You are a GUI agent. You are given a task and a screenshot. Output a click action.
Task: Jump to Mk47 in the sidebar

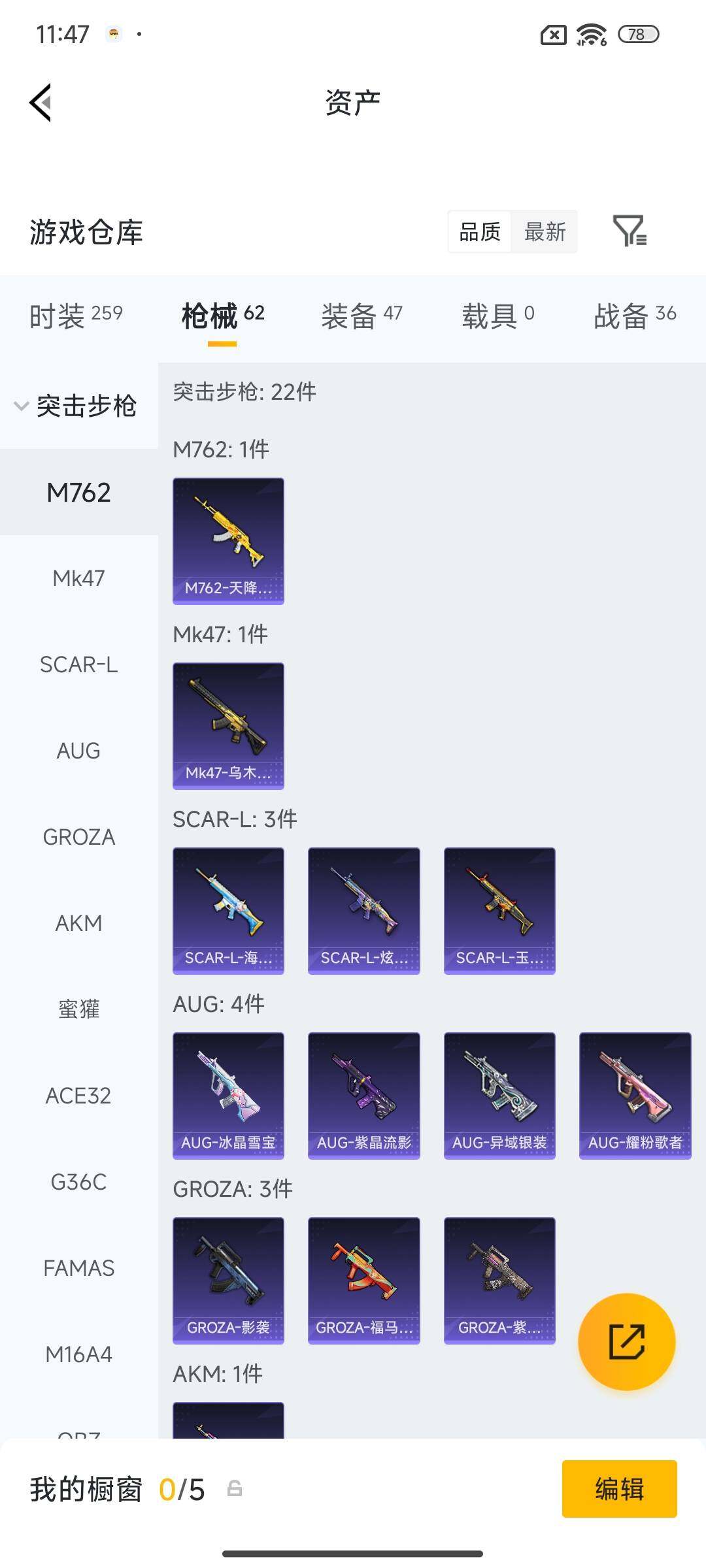click(x=78, y=578)
